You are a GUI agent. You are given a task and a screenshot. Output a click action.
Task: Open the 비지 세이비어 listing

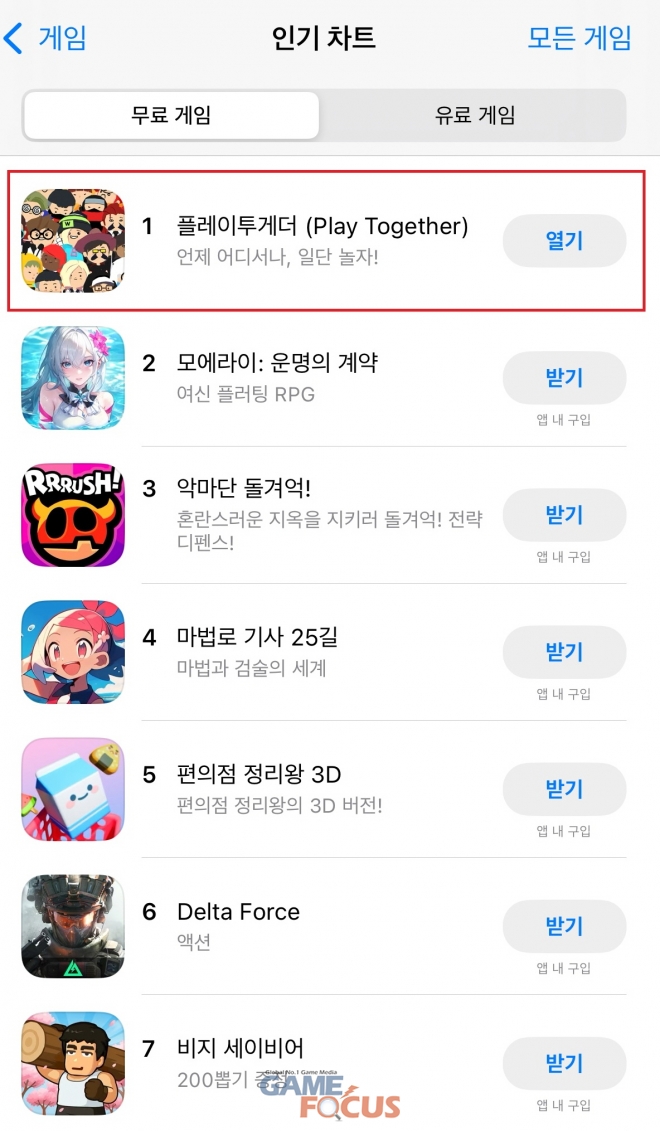[x=240, y=1049]
